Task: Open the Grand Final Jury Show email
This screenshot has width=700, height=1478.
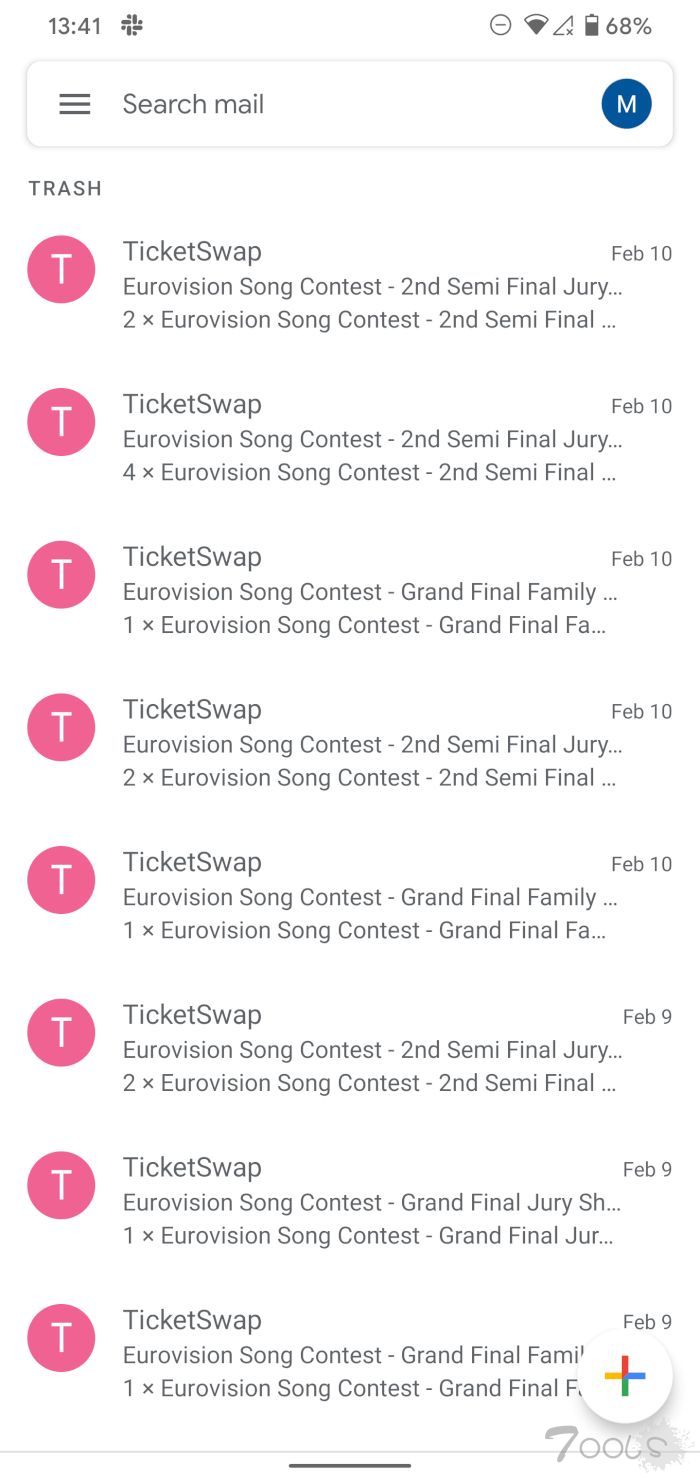Action: 370,1201
